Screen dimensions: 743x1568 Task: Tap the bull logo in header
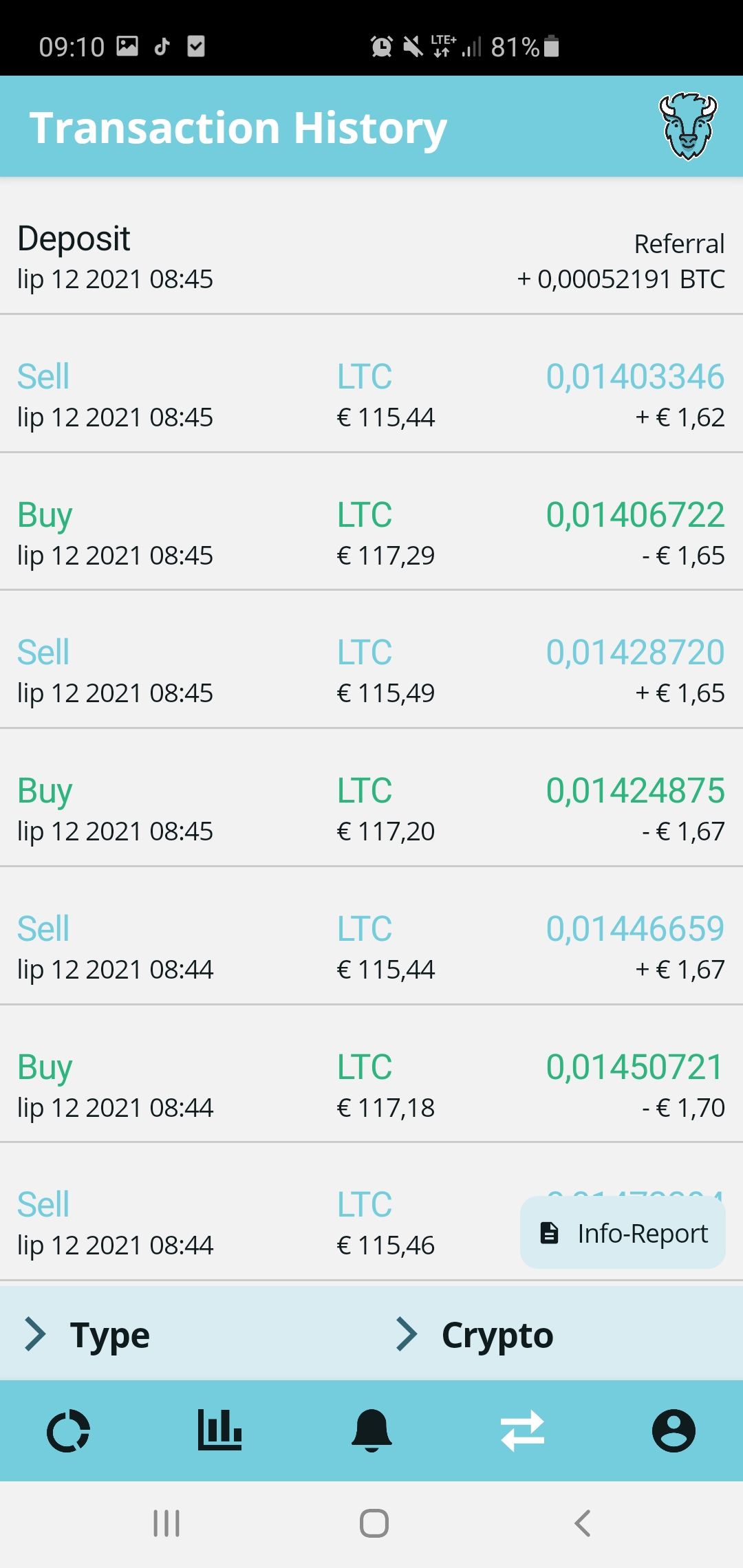click(x=688, y=127)
